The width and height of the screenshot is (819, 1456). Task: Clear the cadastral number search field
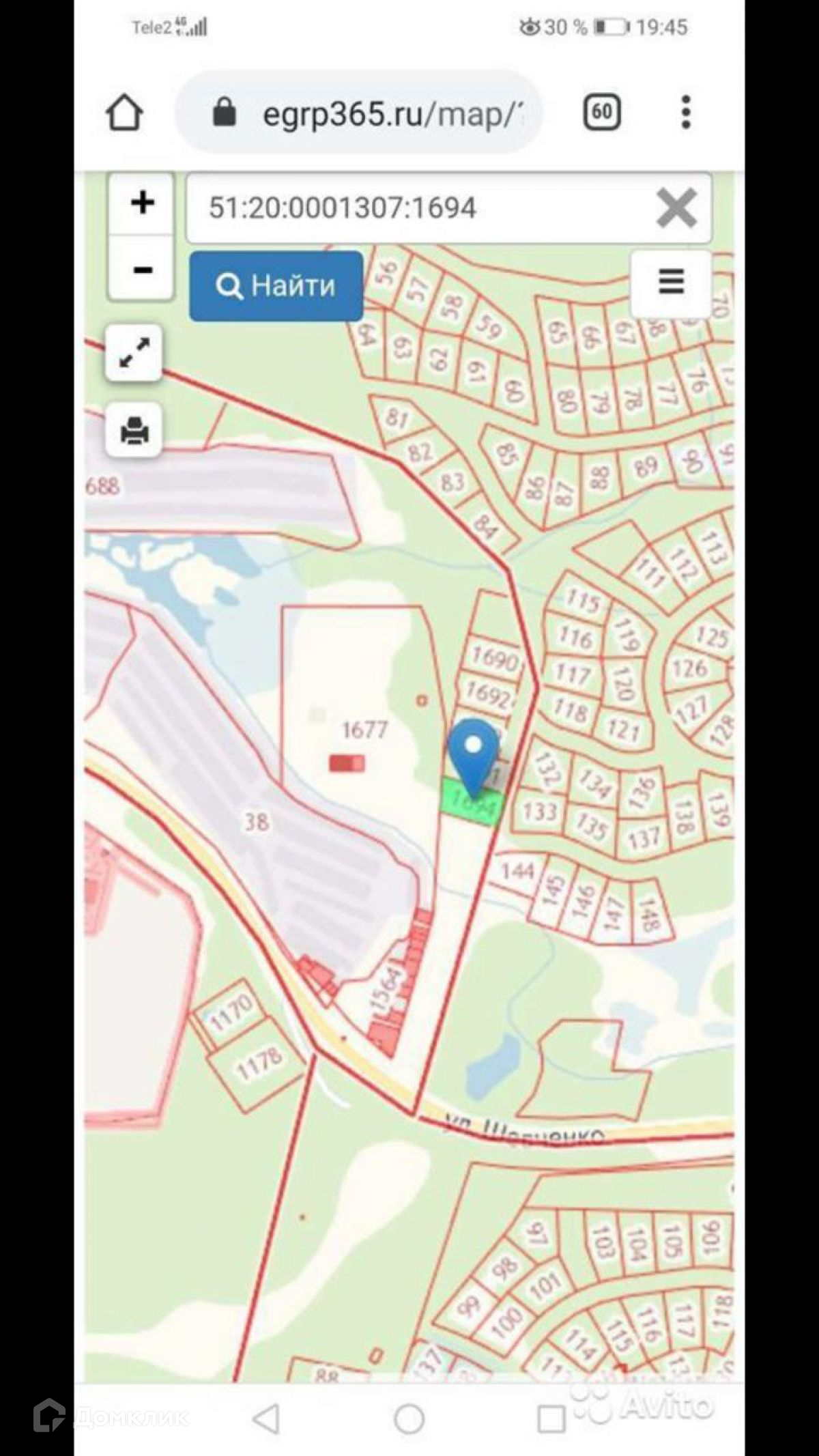click(x=676, y=208)
